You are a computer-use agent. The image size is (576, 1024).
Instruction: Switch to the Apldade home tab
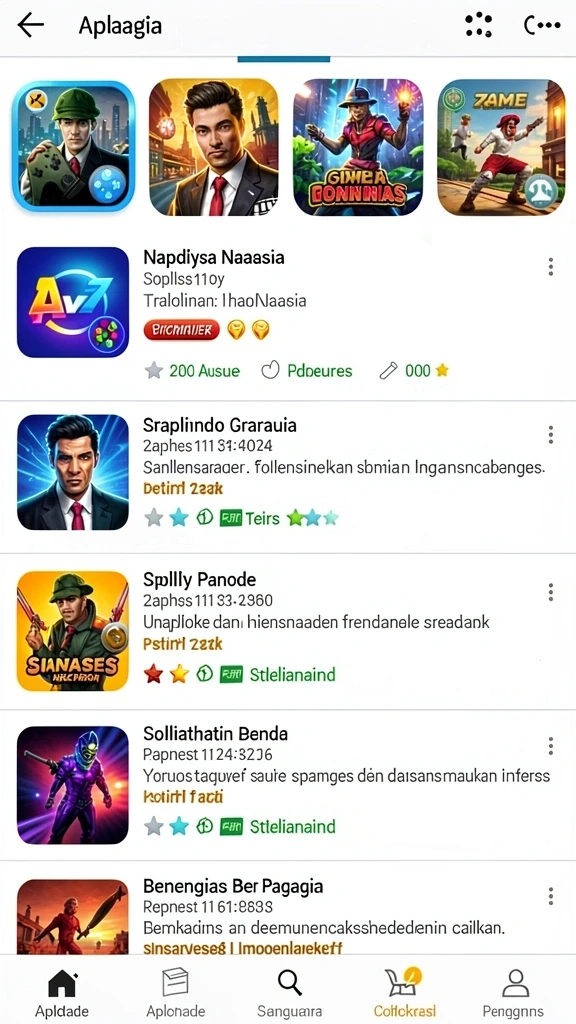[62, 993]
